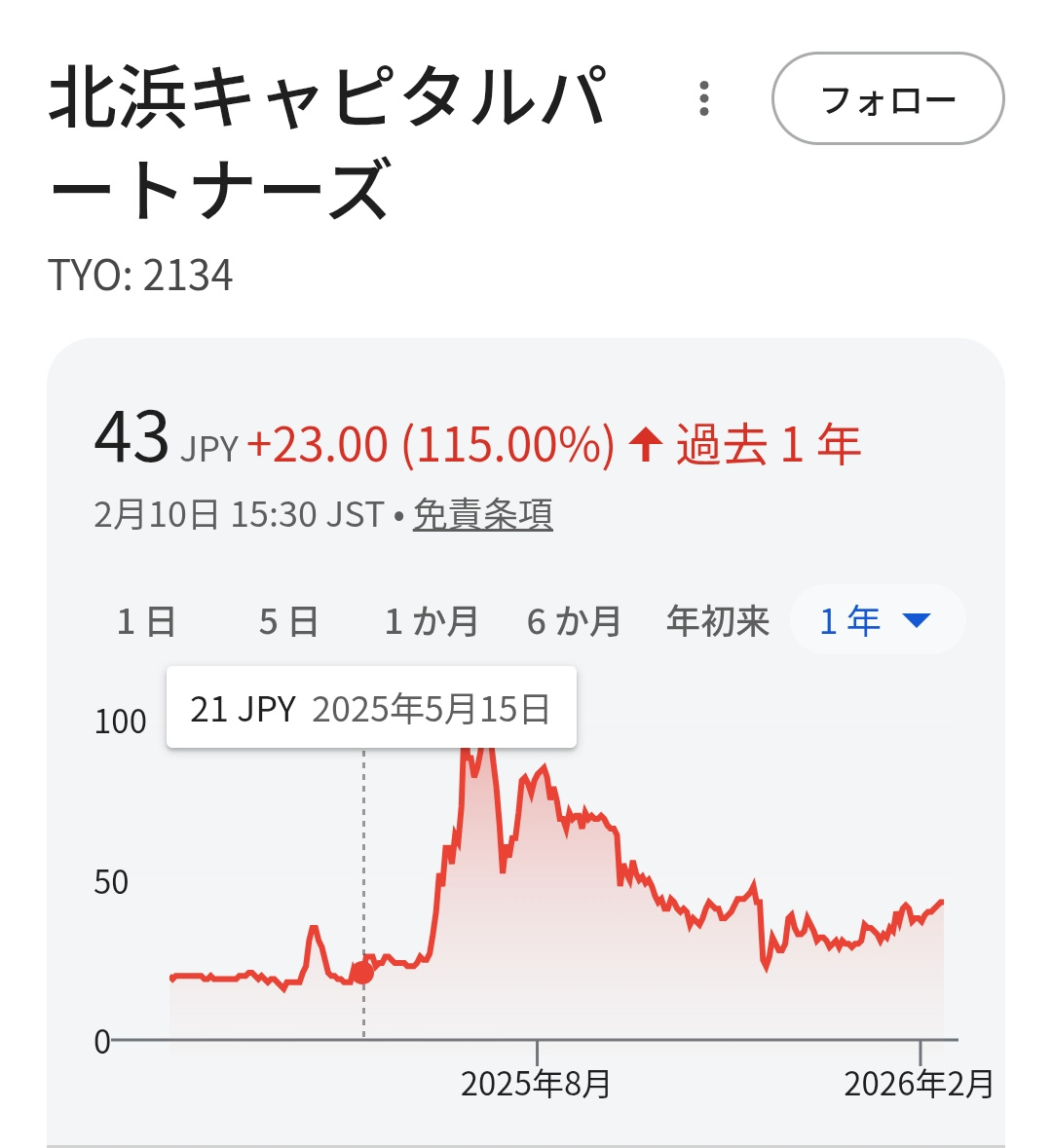Open the three-dot overflow menu
The image size is (1052, 1148).
click(704, 97)
